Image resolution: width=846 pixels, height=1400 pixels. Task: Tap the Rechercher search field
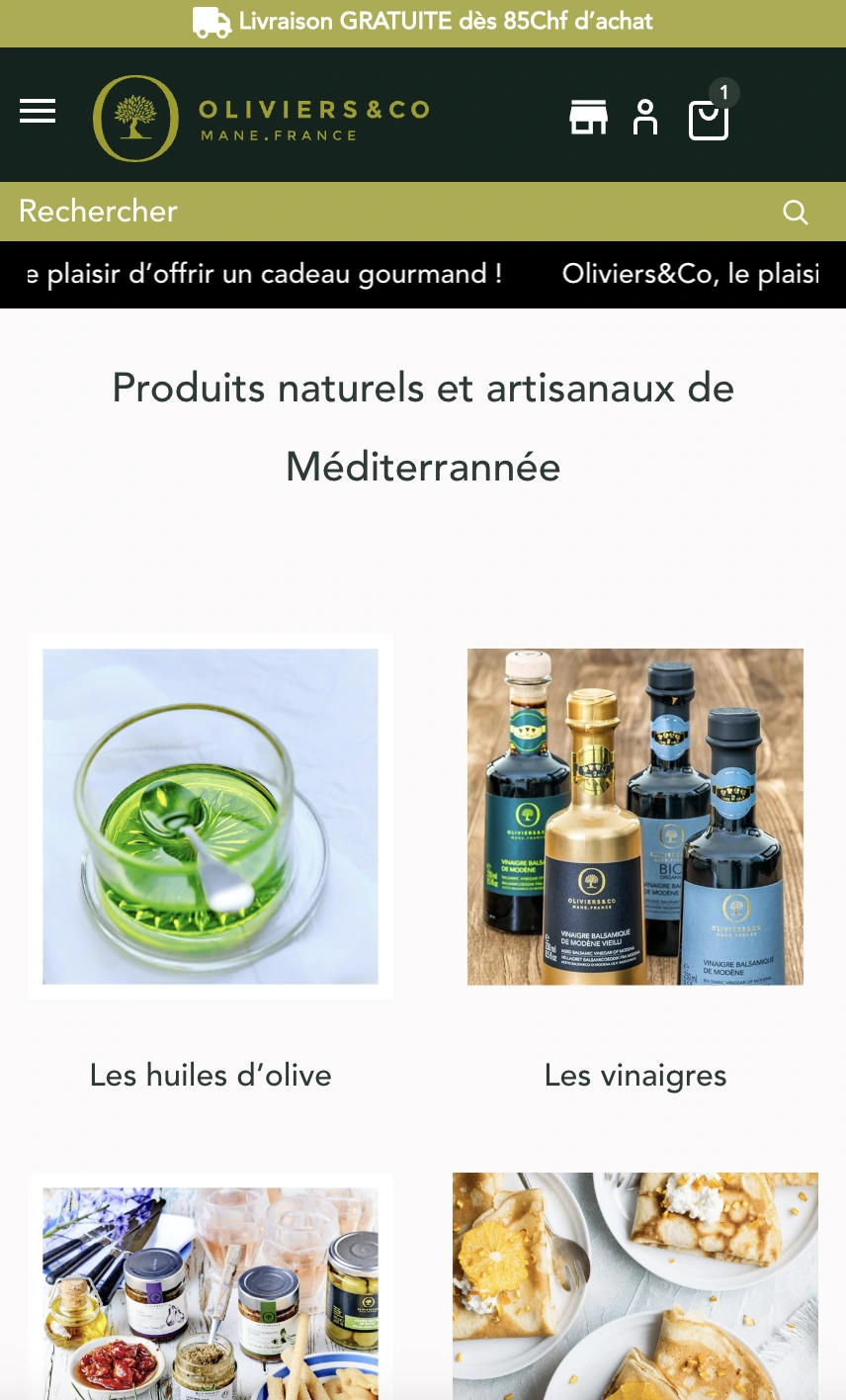click(395, 212)
